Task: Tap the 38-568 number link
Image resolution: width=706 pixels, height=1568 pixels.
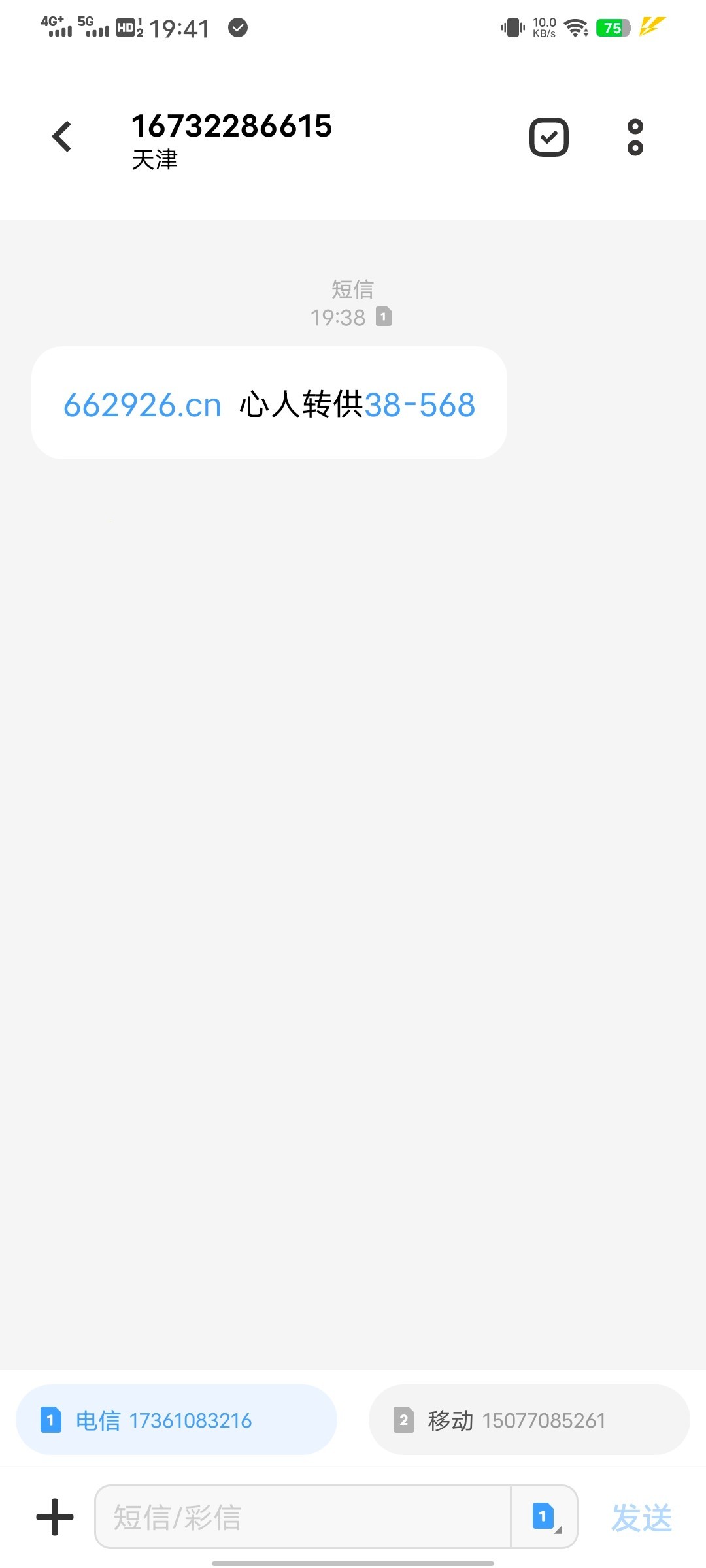Action: 420,405
